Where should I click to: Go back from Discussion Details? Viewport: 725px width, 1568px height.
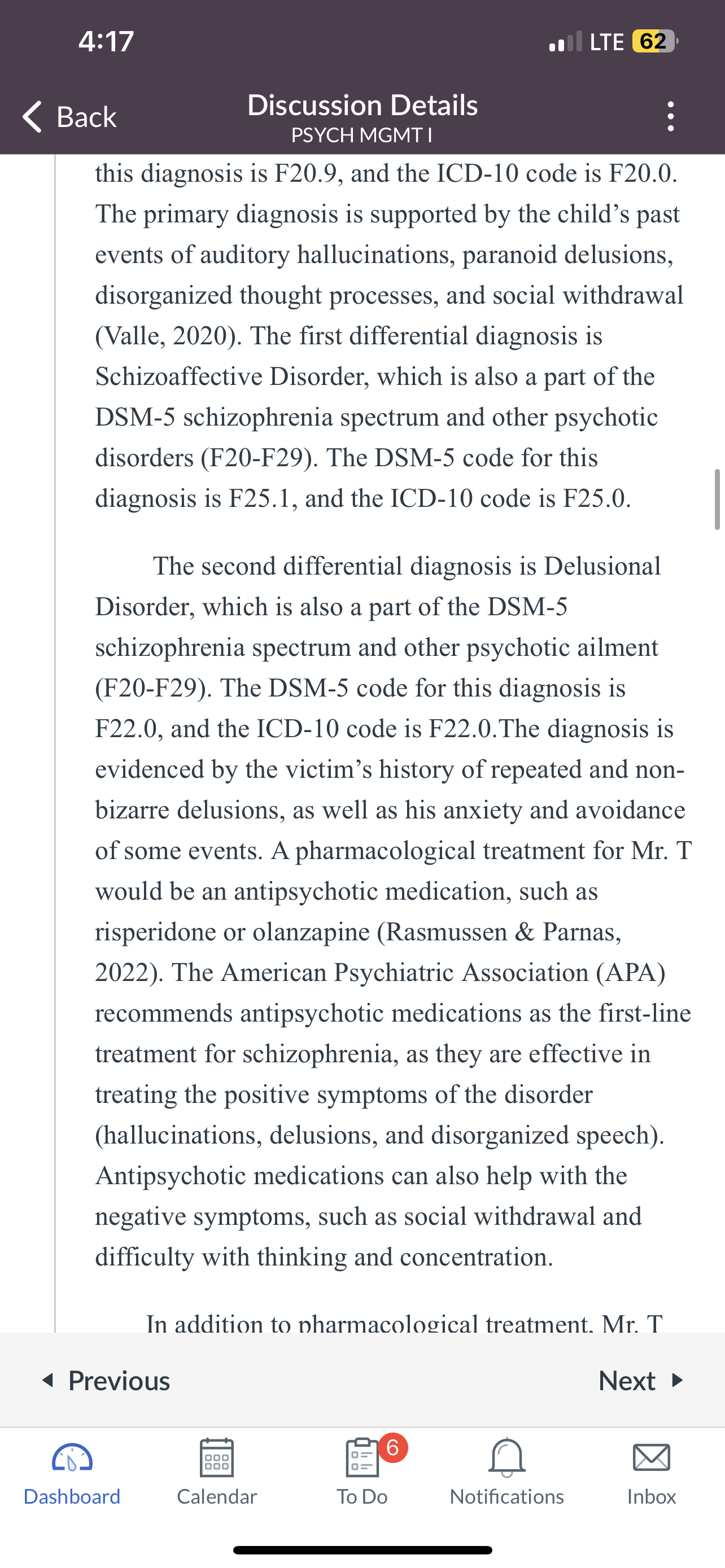(69, 116)
